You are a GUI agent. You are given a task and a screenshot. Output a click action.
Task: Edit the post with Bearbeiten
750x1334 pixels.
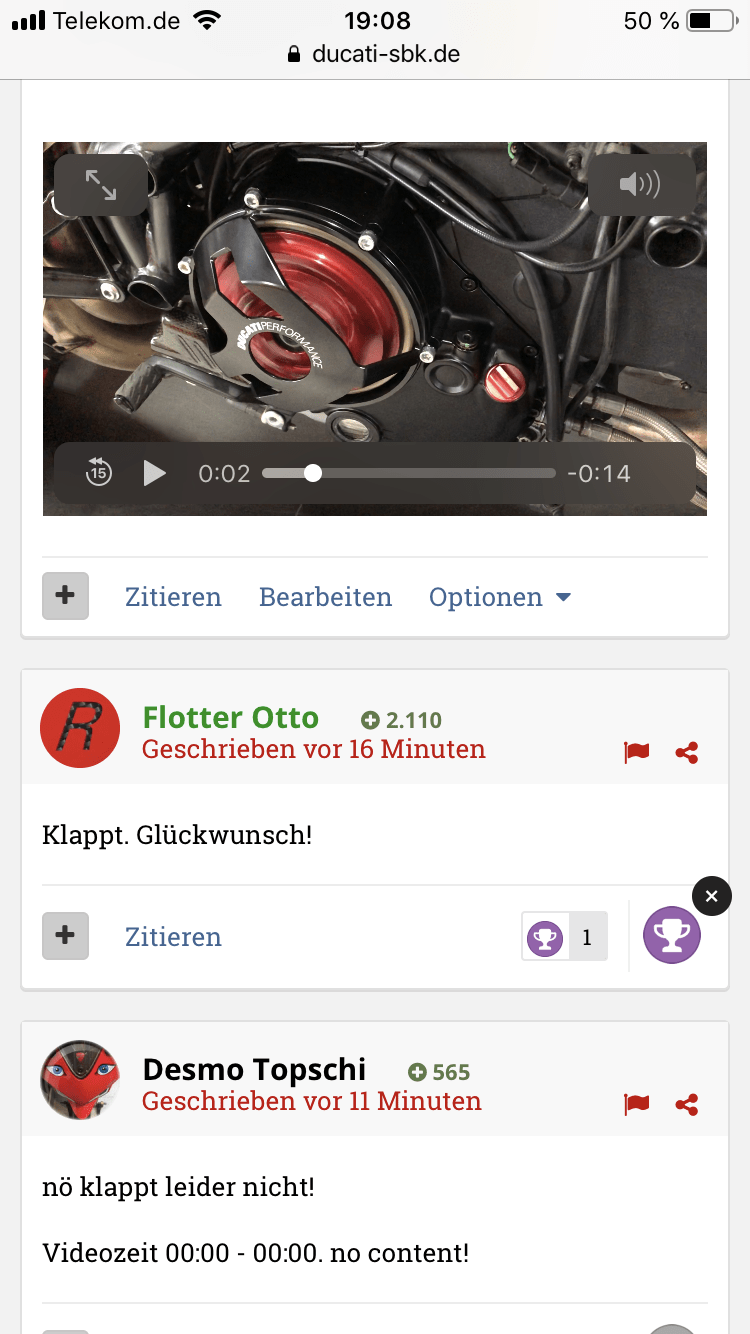(x=325, y=597)
